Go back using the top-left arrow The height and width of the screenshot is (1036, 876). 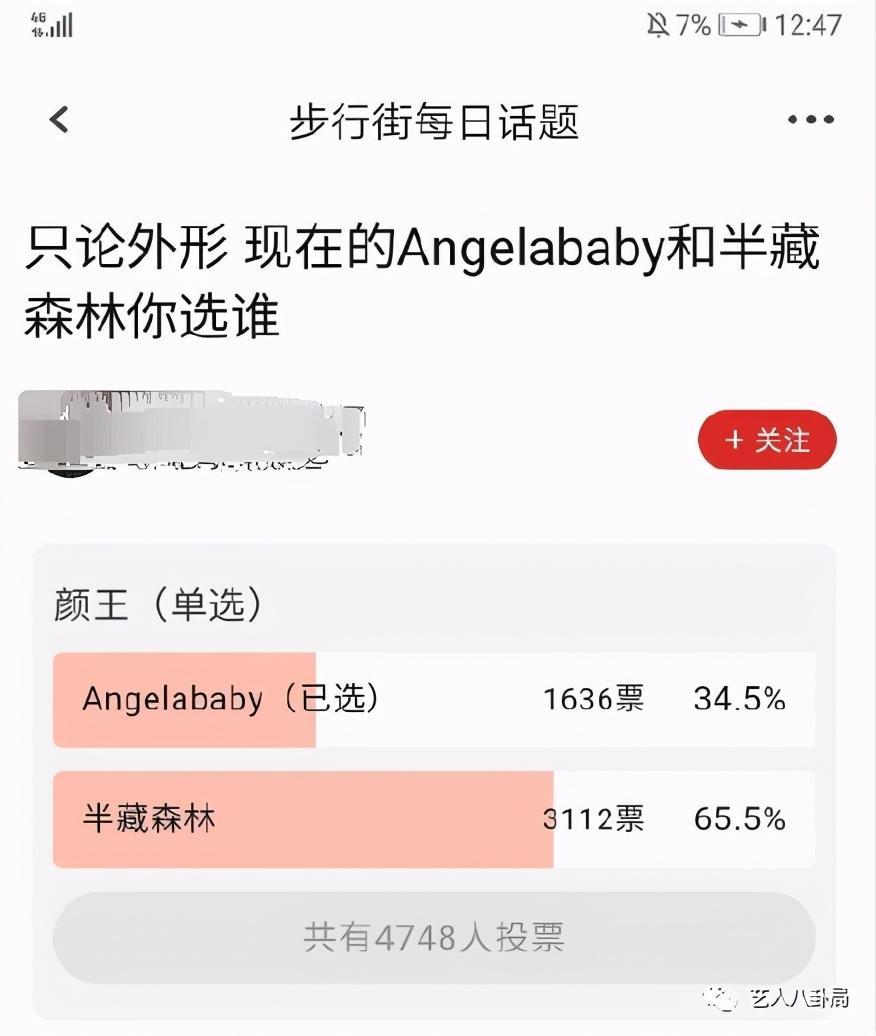(59, 120)
